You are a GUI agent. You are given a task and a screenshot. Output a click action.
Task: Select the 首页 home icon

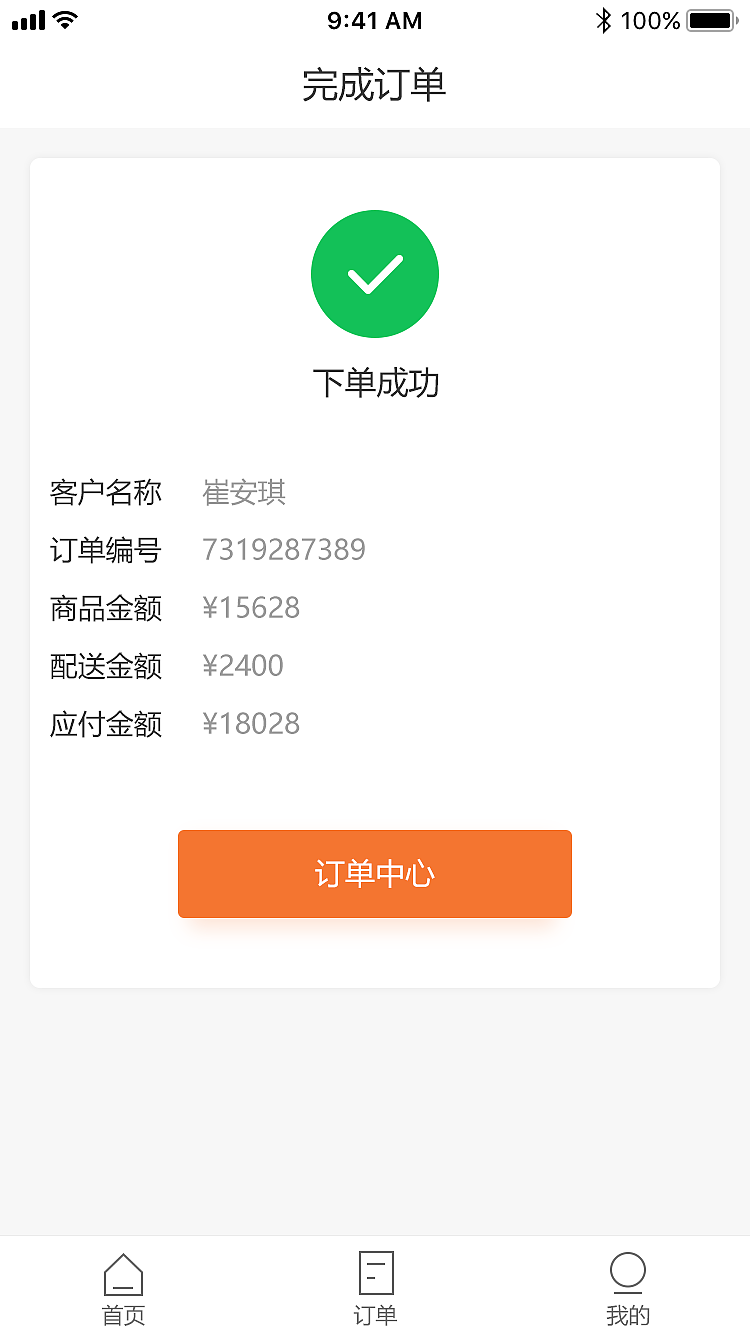tap(122, 1273)
